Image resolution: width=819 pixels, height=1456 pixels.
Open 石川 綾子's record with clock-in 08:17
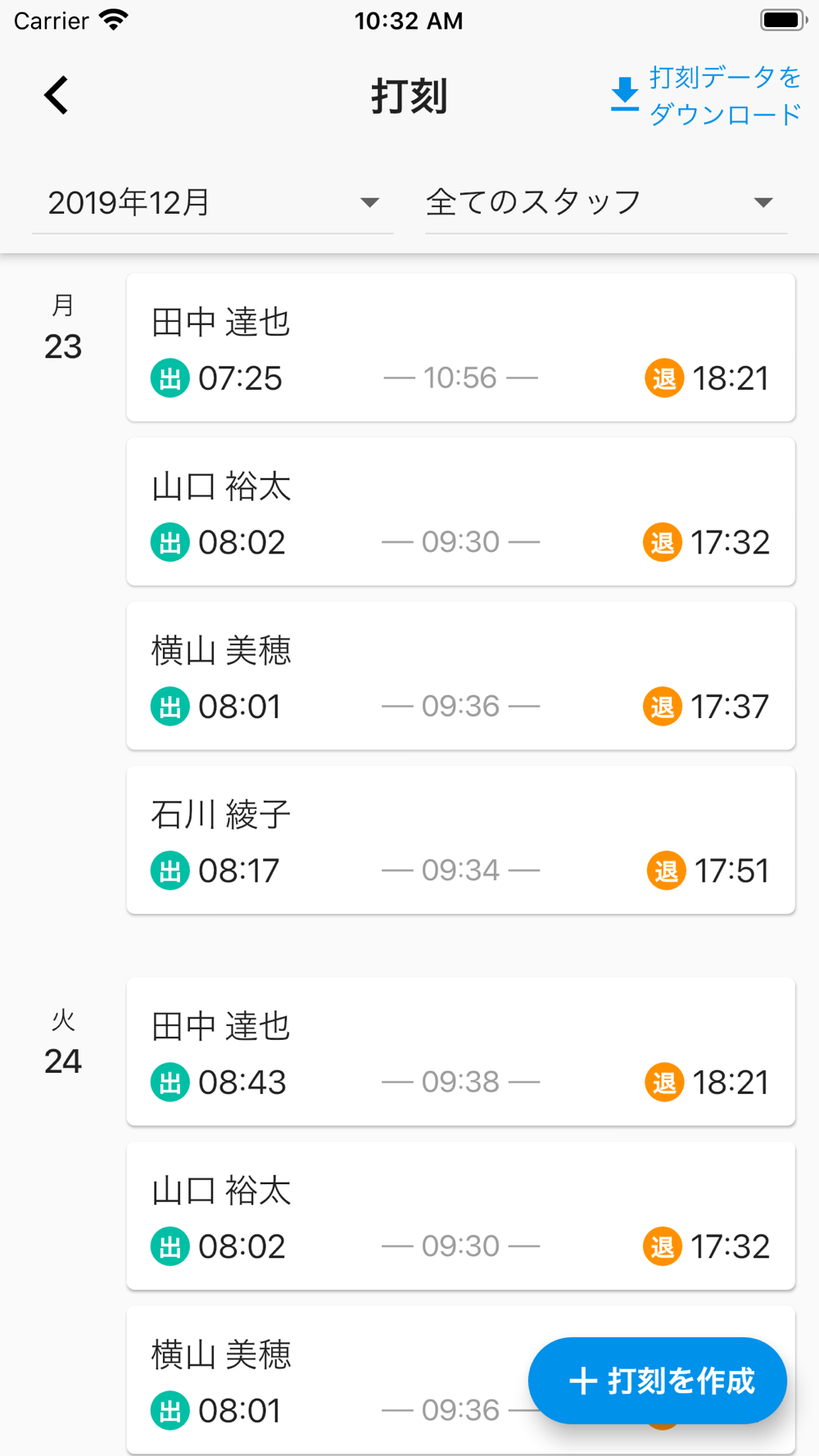[461, 839]
